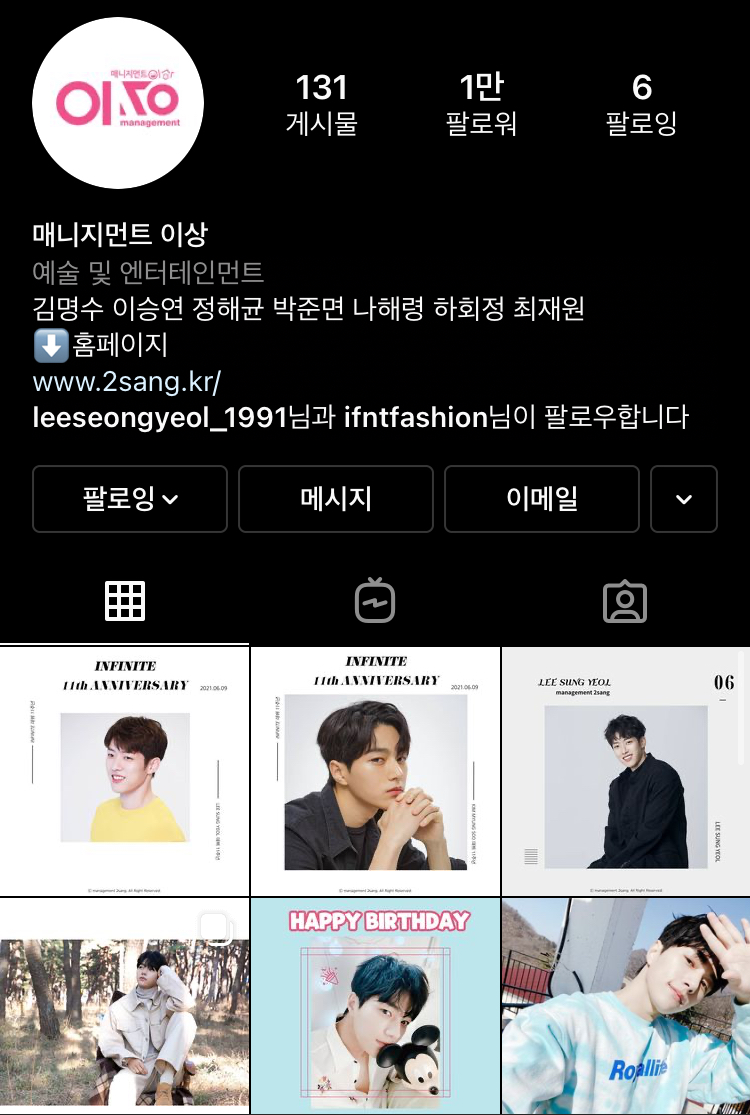
Task: Select the IGTV videos tab
Action: click(374, 601)
